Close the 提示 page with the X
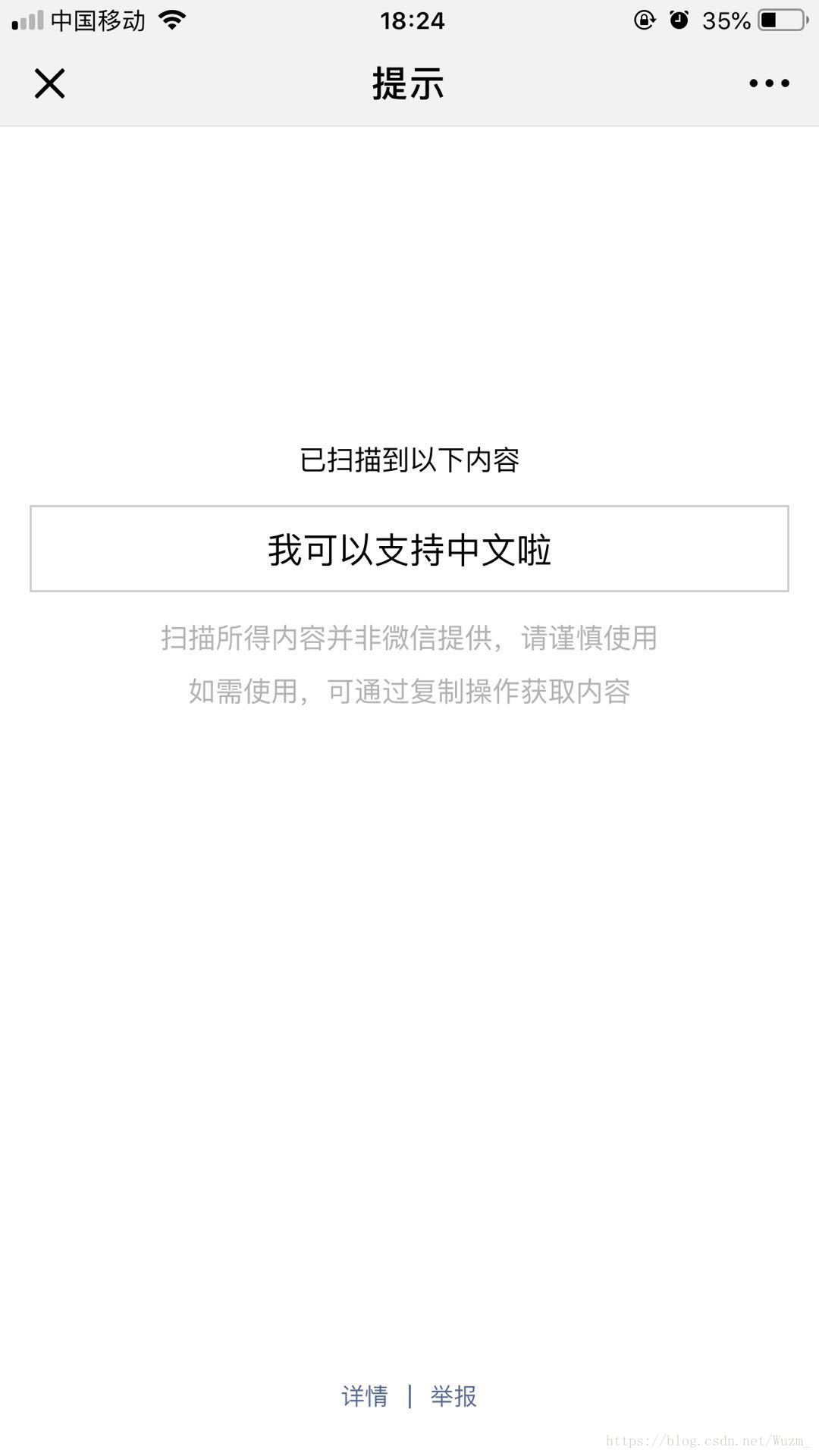 [x=50, y=83]
